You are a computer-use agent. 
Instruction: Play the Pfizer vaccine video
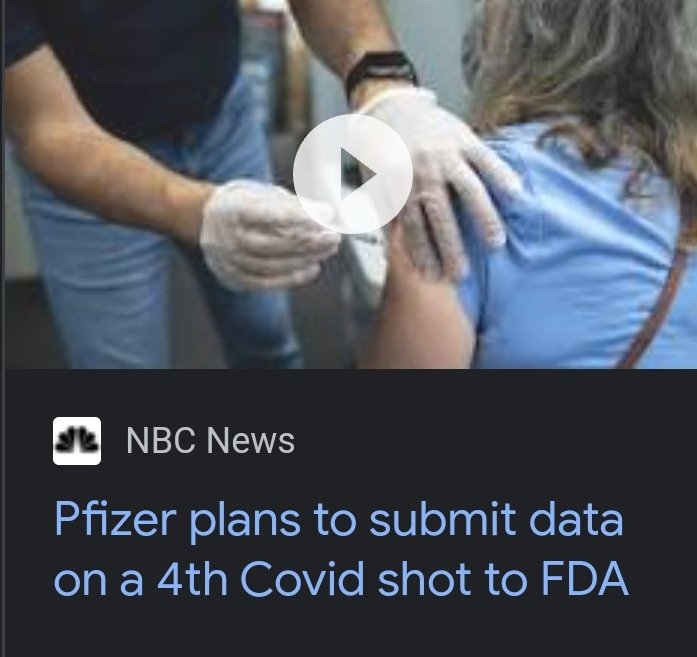click(x=353, y=174)
